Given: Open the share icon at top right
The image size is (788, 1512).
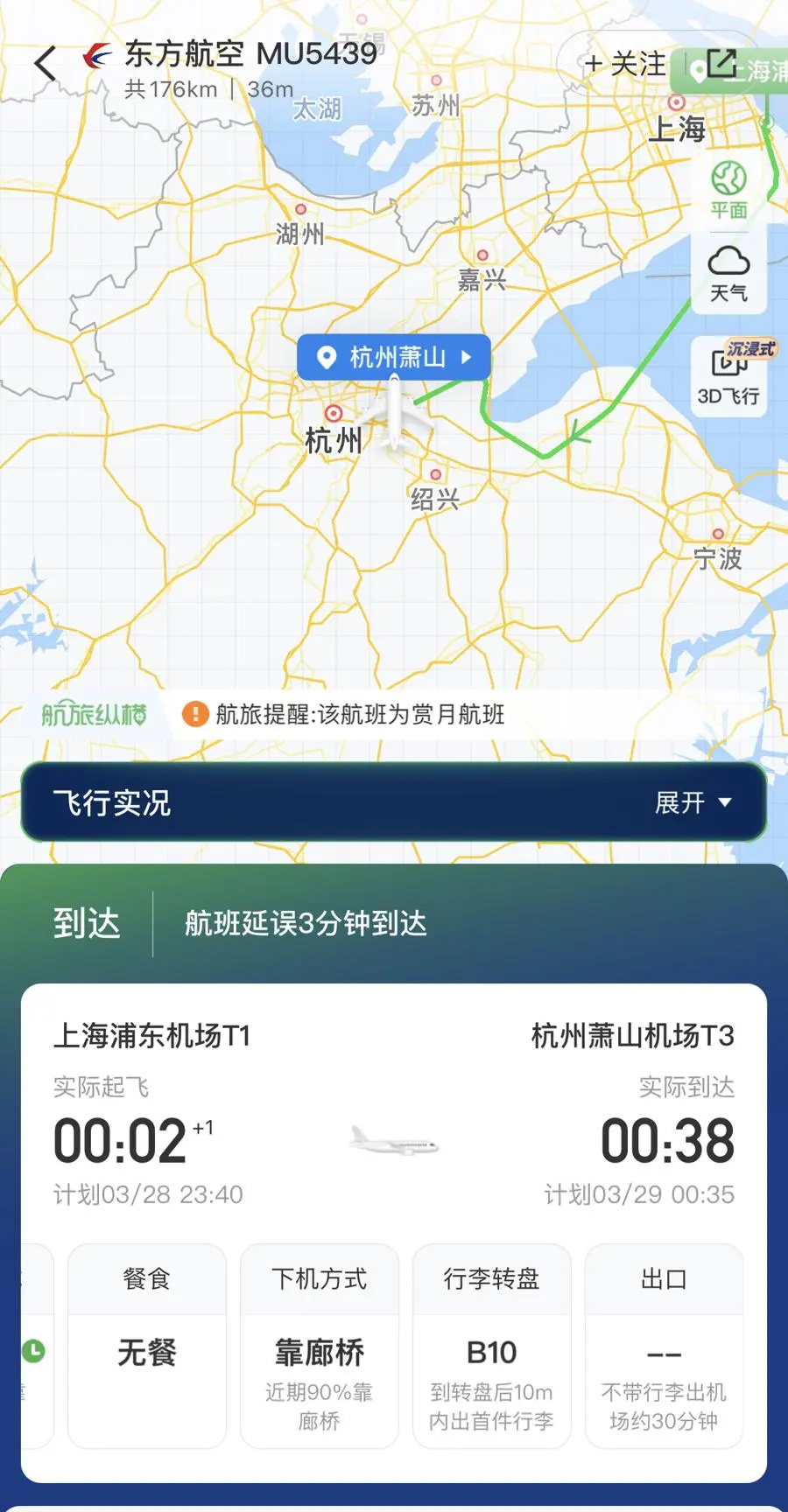Looking at the screenshot, I should 723,65.
